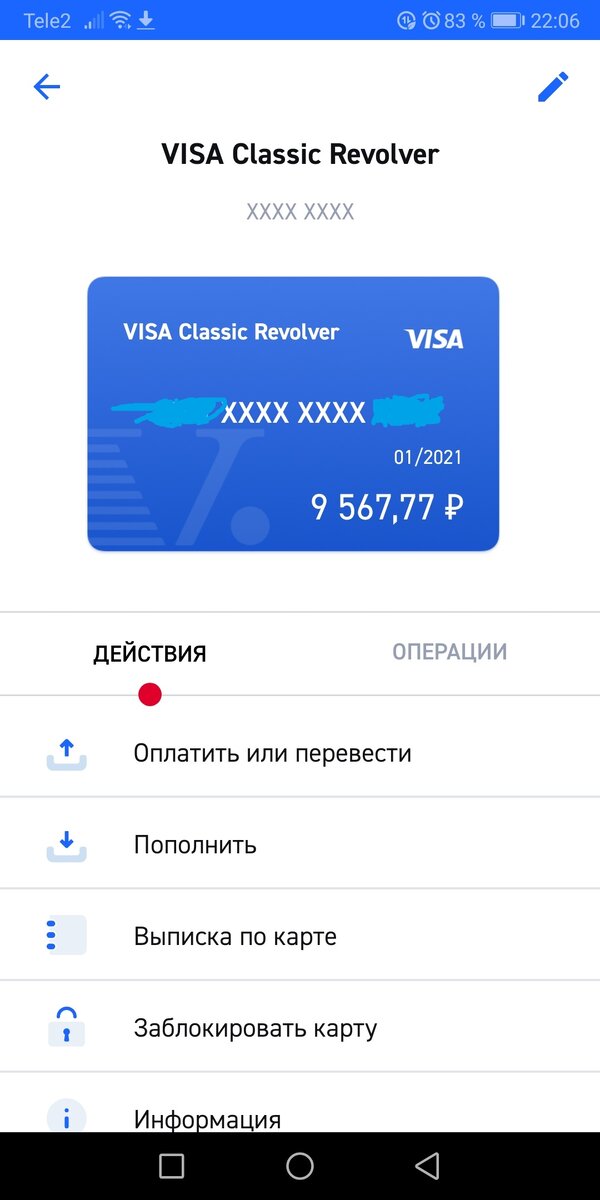The height and width of the screenshot is (1200, 600).
Task: Open Выписка по карте
Action: pyautogui.click(x=300, y=937)
